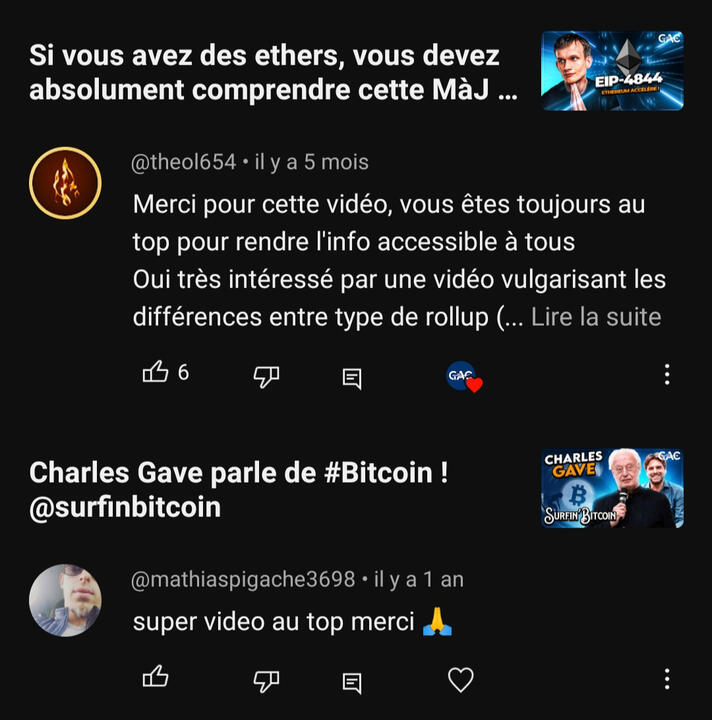Open the Charles Gave Bitcoin video thumbnail
Screen dimensions: 712x720
(612, 488)
